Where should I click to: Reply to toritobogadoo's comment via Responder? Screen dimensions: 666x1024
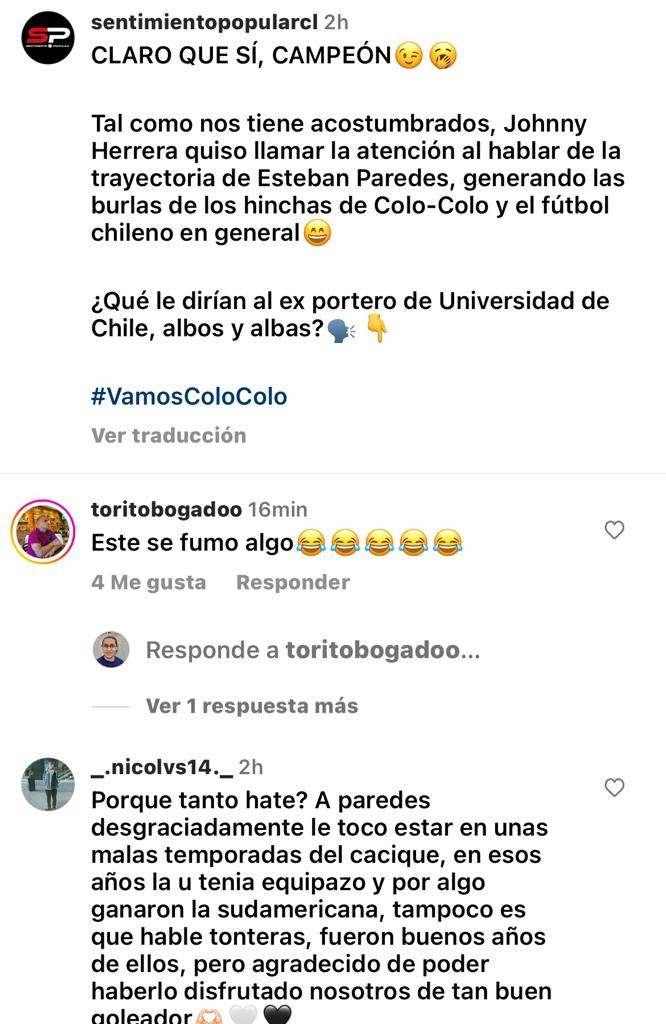click(x=292, y=582)
